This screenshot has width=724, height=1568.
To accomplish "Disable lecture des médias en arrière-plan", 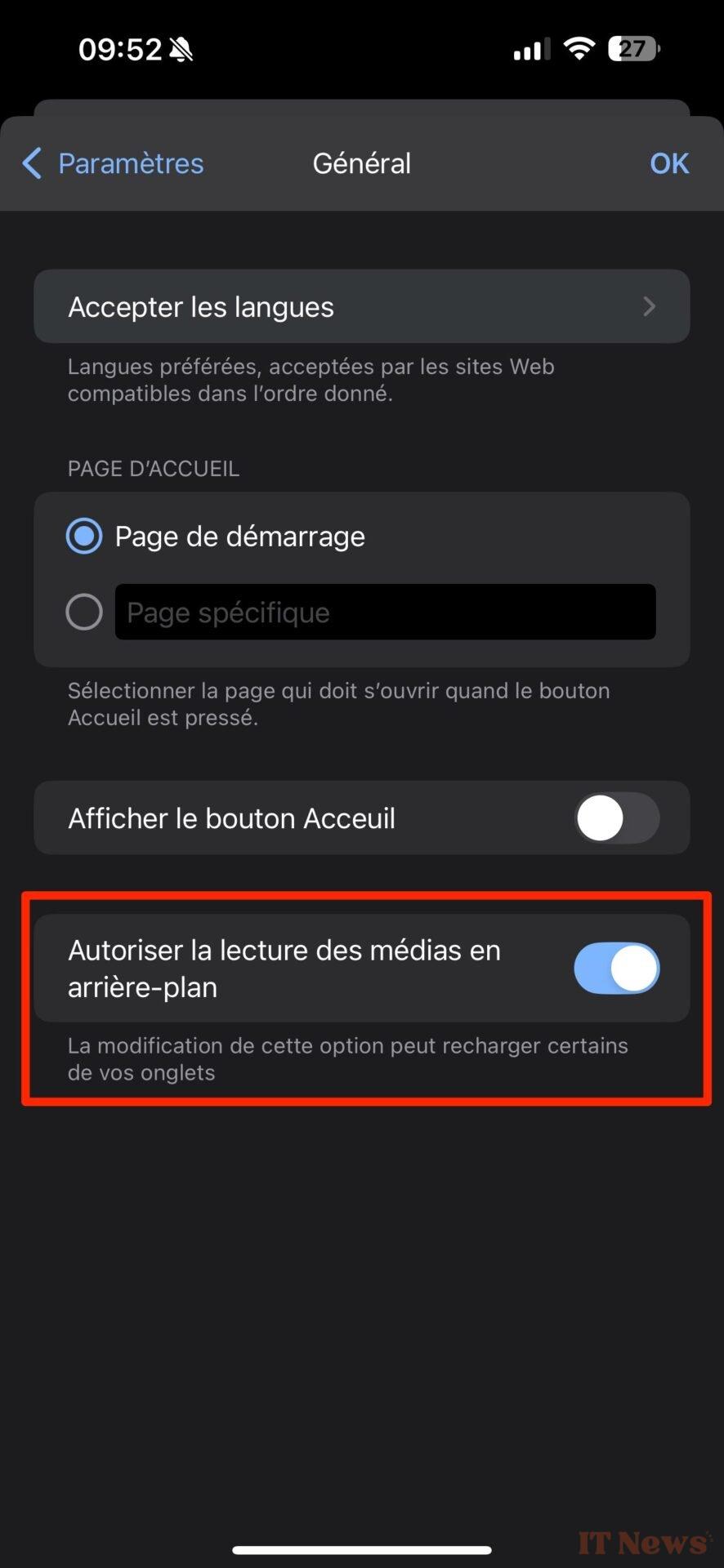I will [x=616, y=969].
